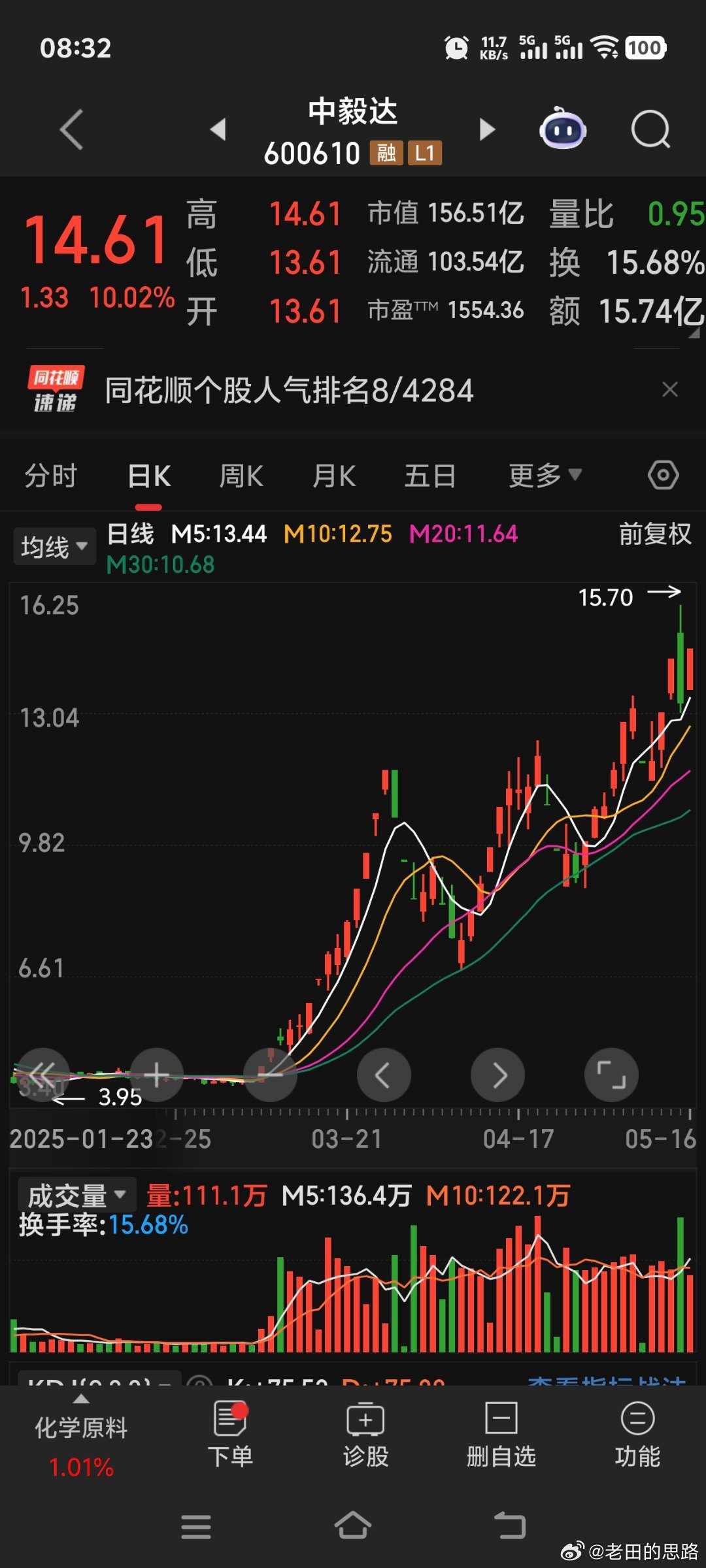The height and width of the screenshot is (1568, 706).
Task: Go back using the top-left arrow
Action: pyautogui.click(x=72, y=129)
